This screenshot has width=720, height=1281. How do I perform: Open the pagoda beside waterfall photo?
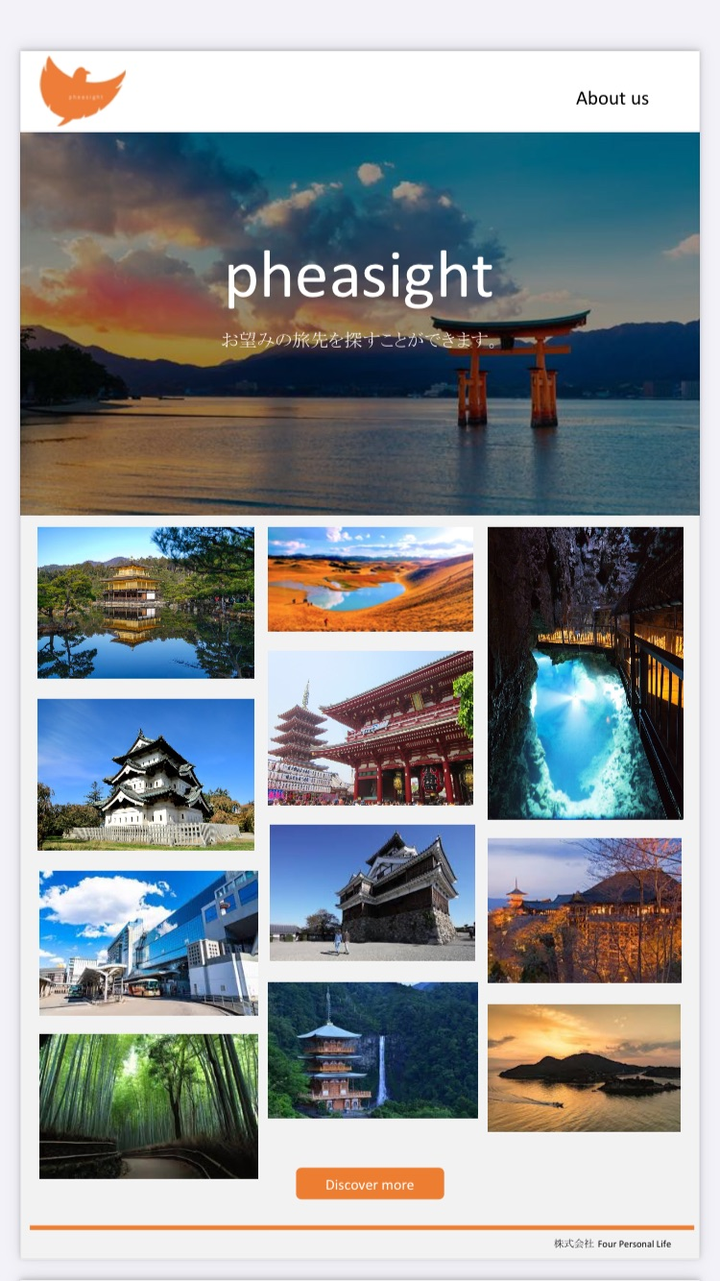click(x=372, y=1050)
